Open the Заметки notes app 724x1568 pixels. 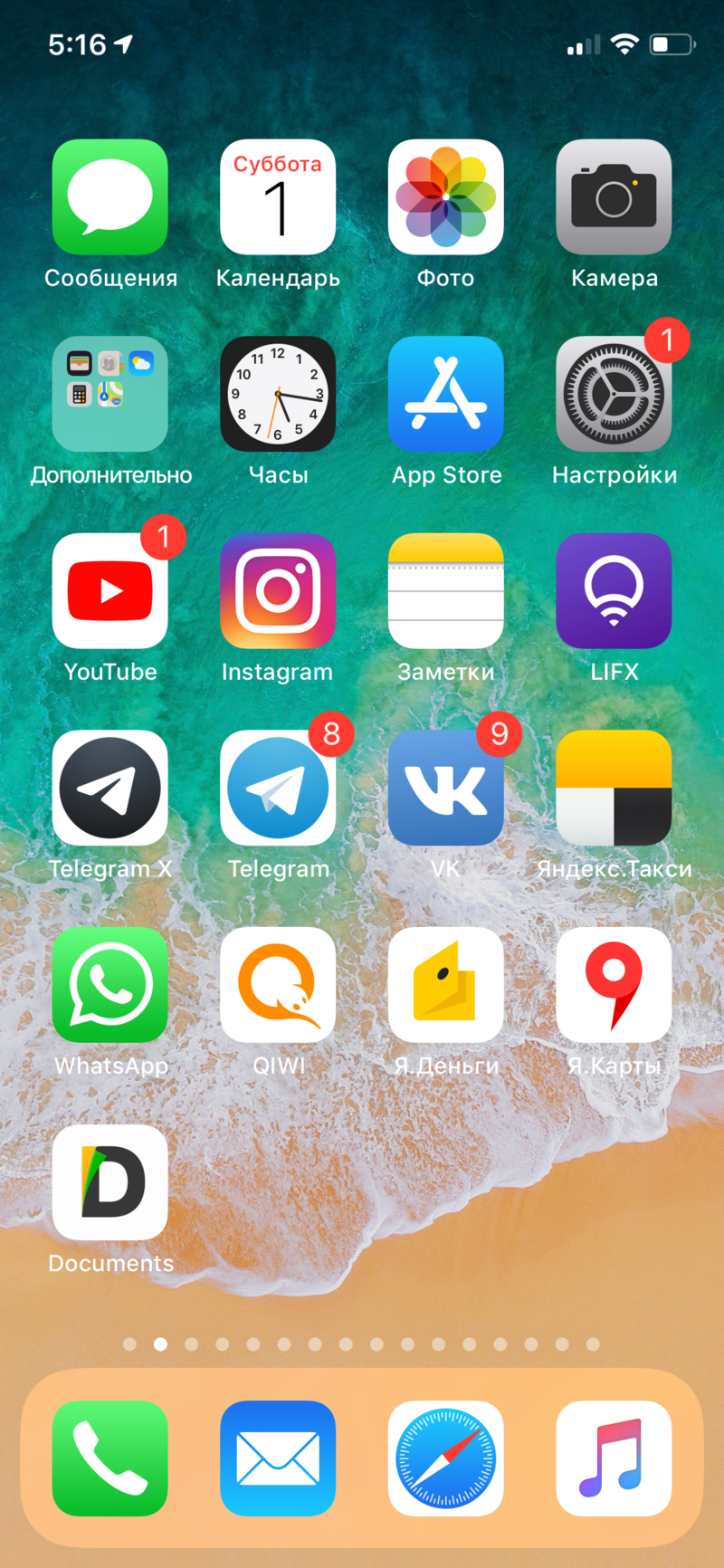[x=446, y=591]
